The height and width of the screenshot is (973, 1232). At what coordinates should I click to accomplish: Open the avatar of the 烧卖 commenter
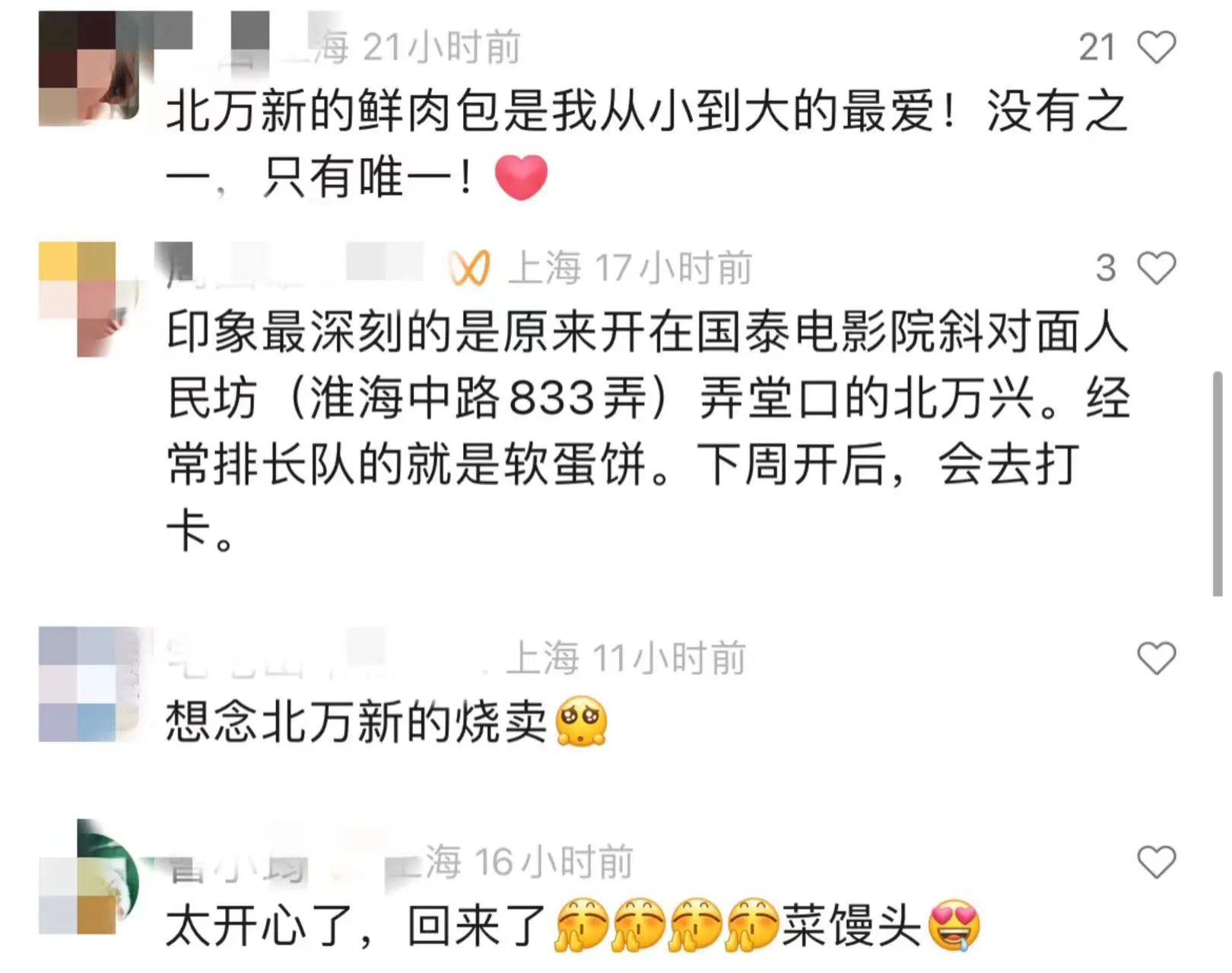tap(89, 683)
